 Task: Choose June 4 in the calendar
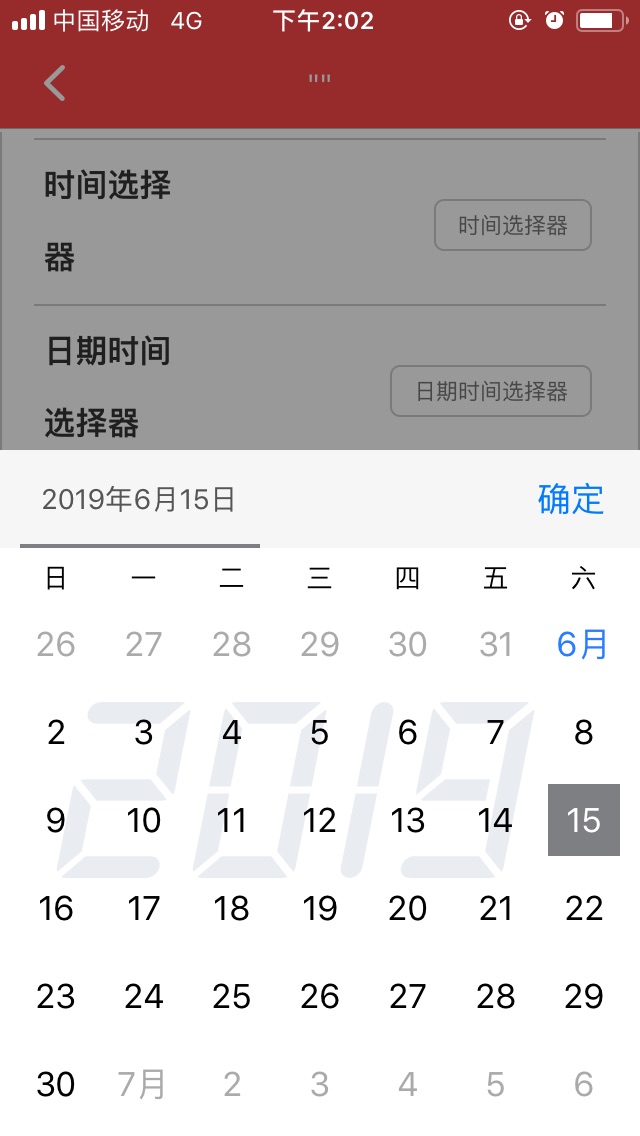(x=231, y=733)
